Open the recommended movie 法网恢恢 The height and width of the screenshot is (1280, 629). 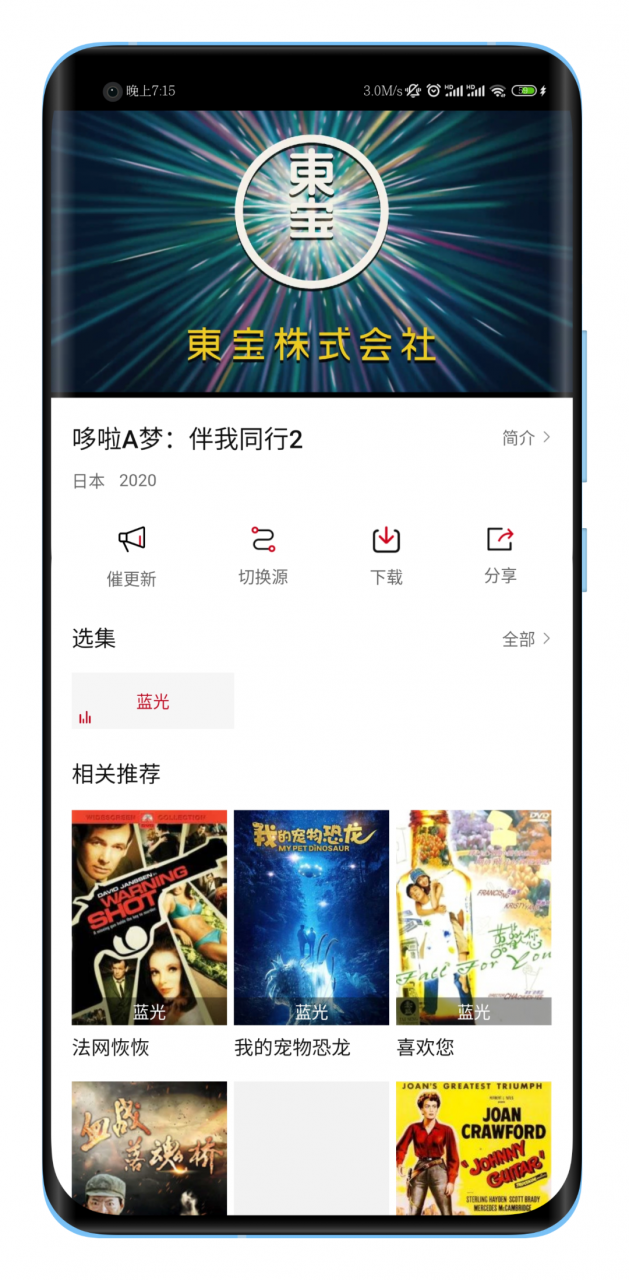pos(149,917)
